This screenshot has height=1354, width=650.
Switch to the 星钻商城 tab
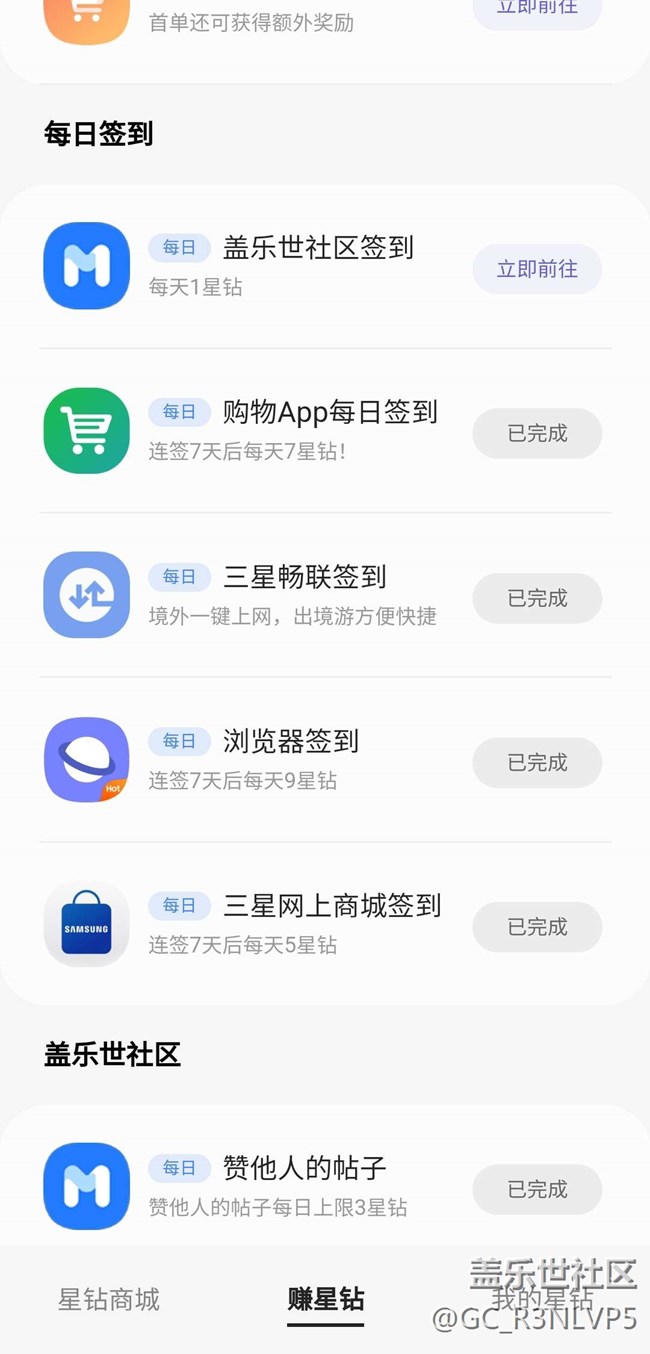tap(109, 1299)
